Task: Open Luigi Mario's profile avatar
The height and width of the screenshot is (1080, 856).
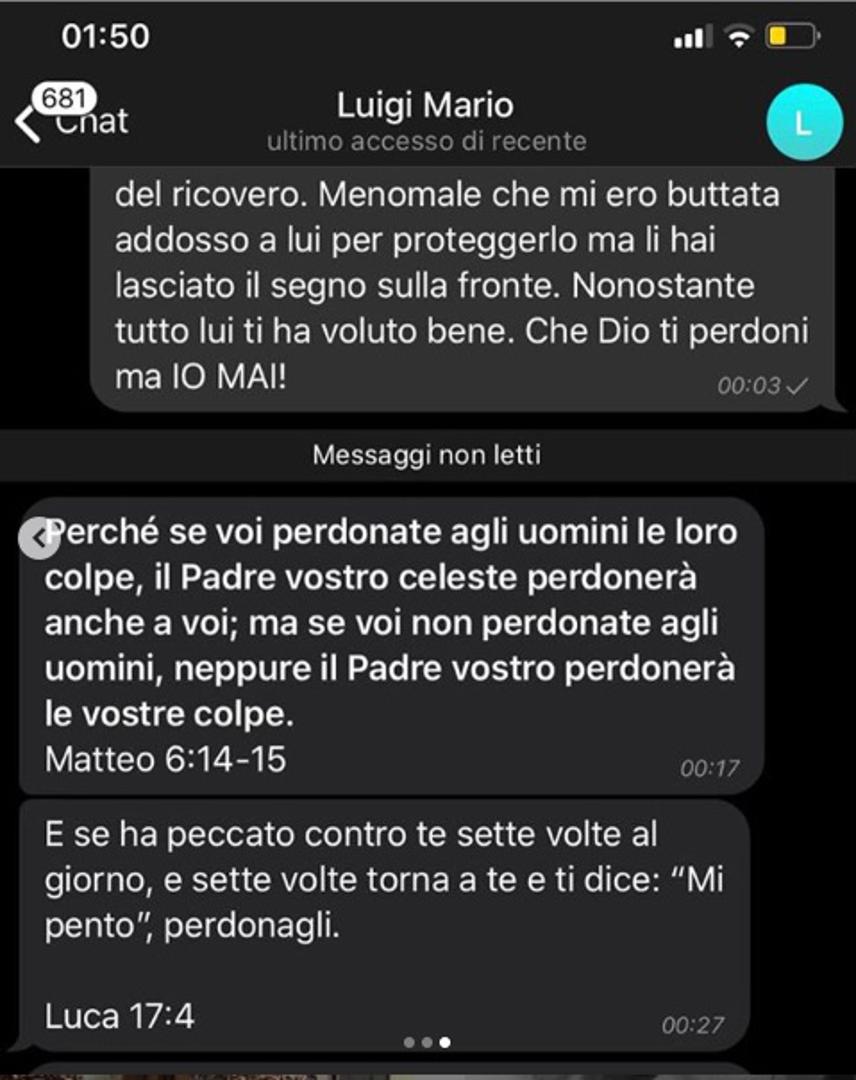Action: tap(804, 122)
